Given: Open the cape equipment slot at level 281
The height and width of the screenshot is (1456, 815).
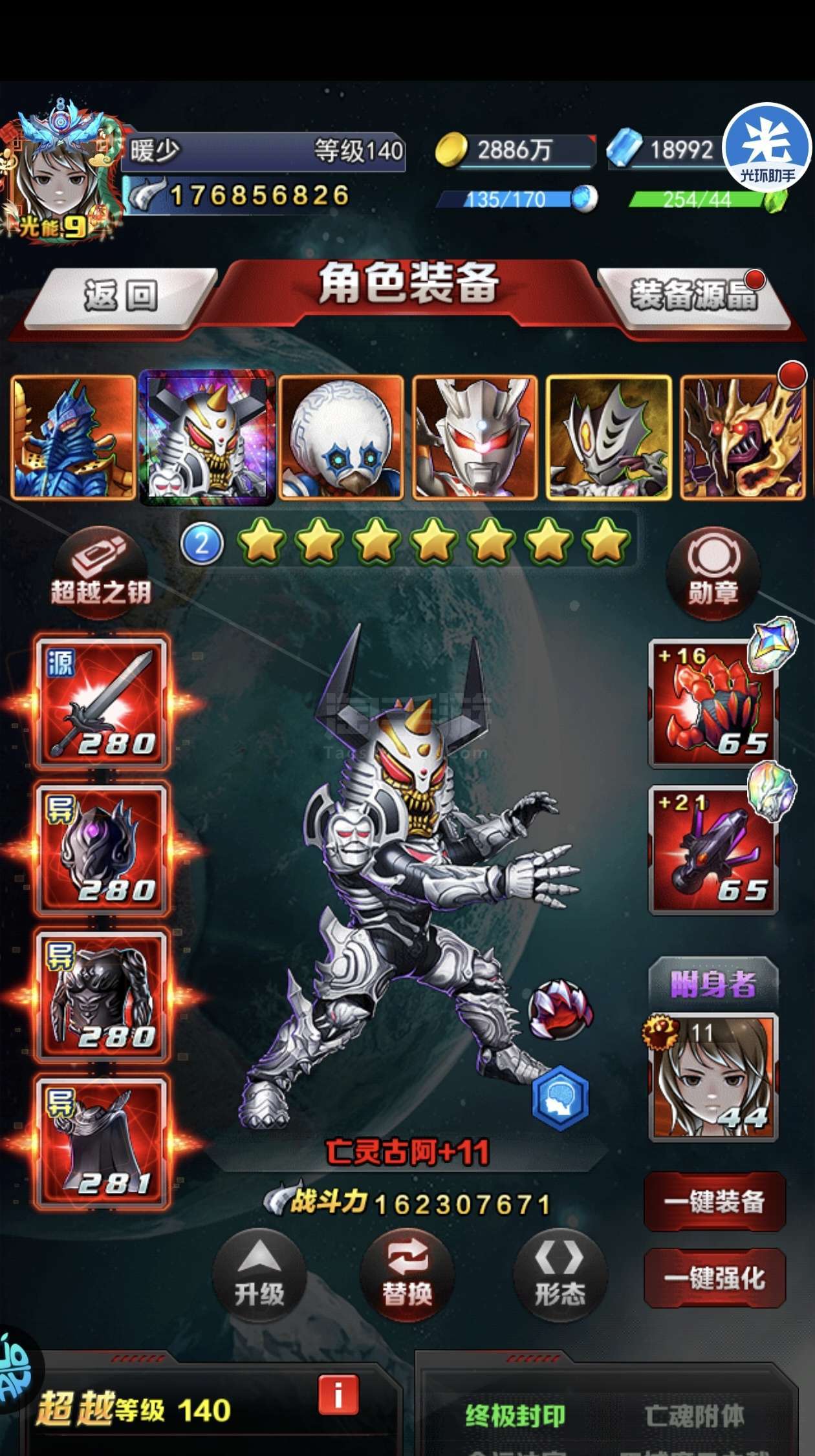Looking at the screenshot, I should click(102, 1142).
